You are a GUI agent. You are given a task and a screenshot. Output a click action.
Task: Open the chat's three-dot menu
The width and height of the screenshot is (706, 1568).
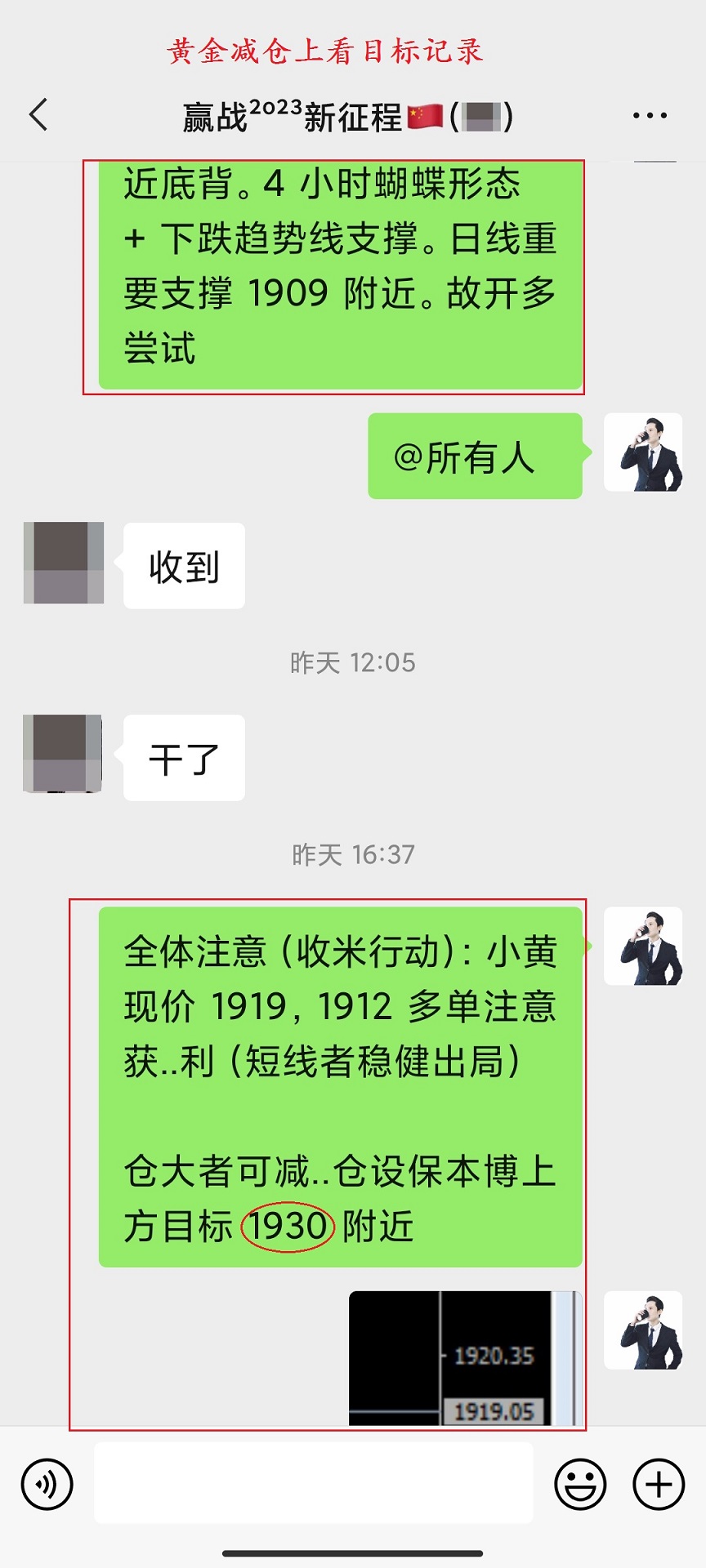(650, 116)
